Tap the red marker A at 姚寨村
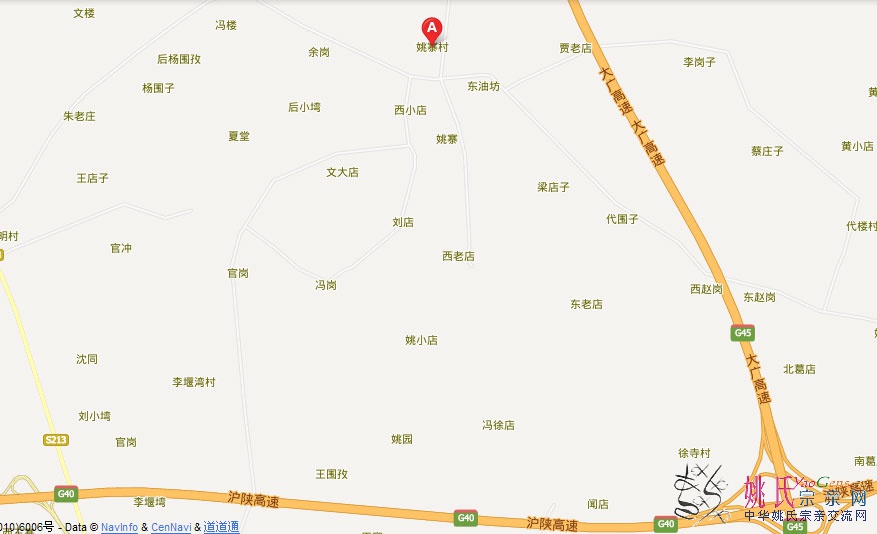This screenshot has width=877, height=534. pyautogui.click(x=432, y=28)
